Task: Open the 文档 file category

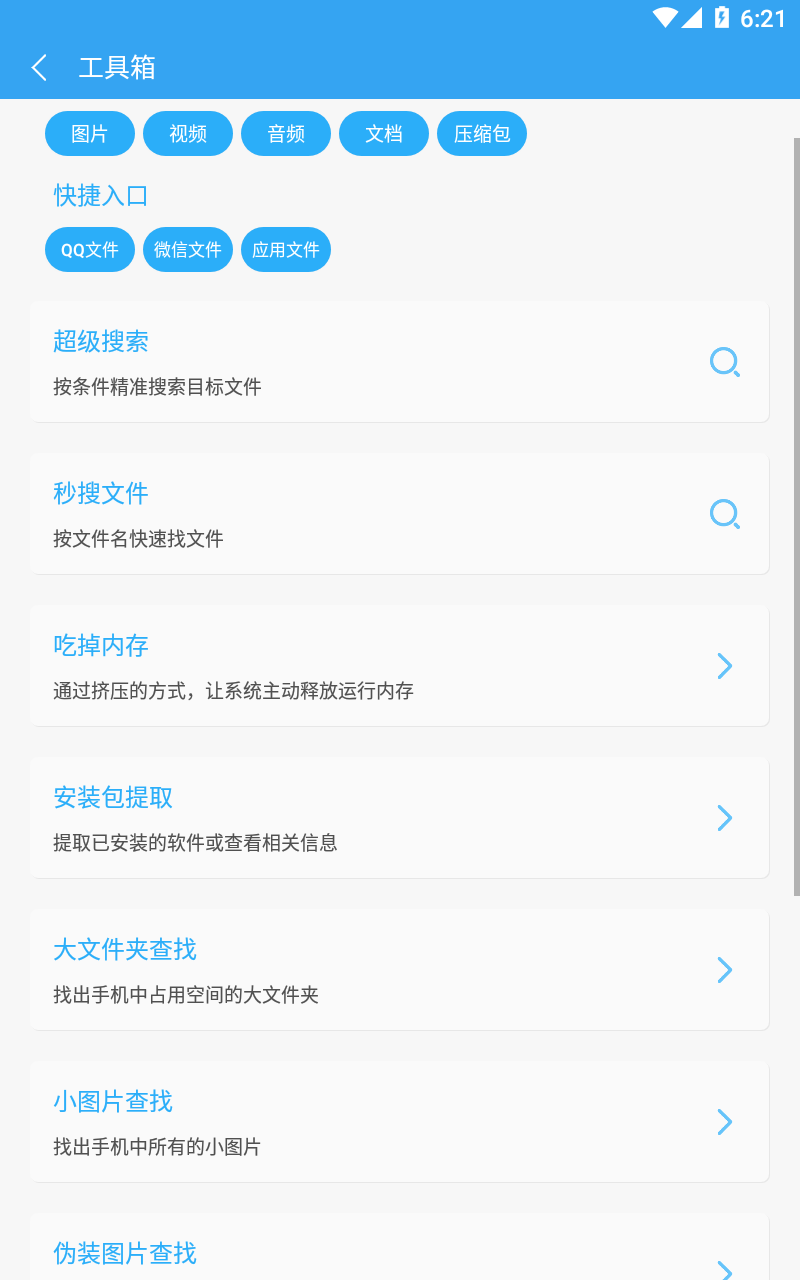Action: (x=383, y=133)
